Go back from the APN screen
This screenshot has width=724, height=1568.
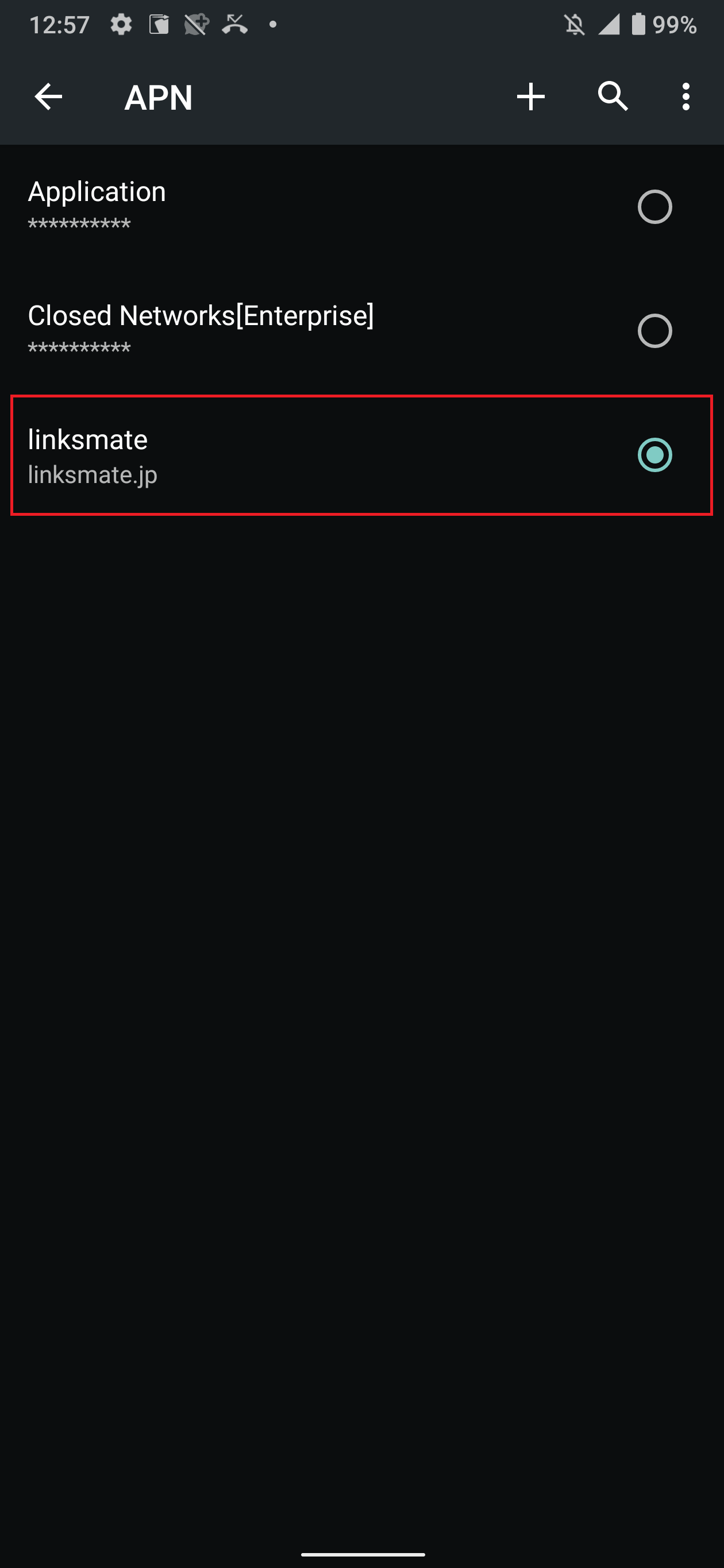click(48, 97)
